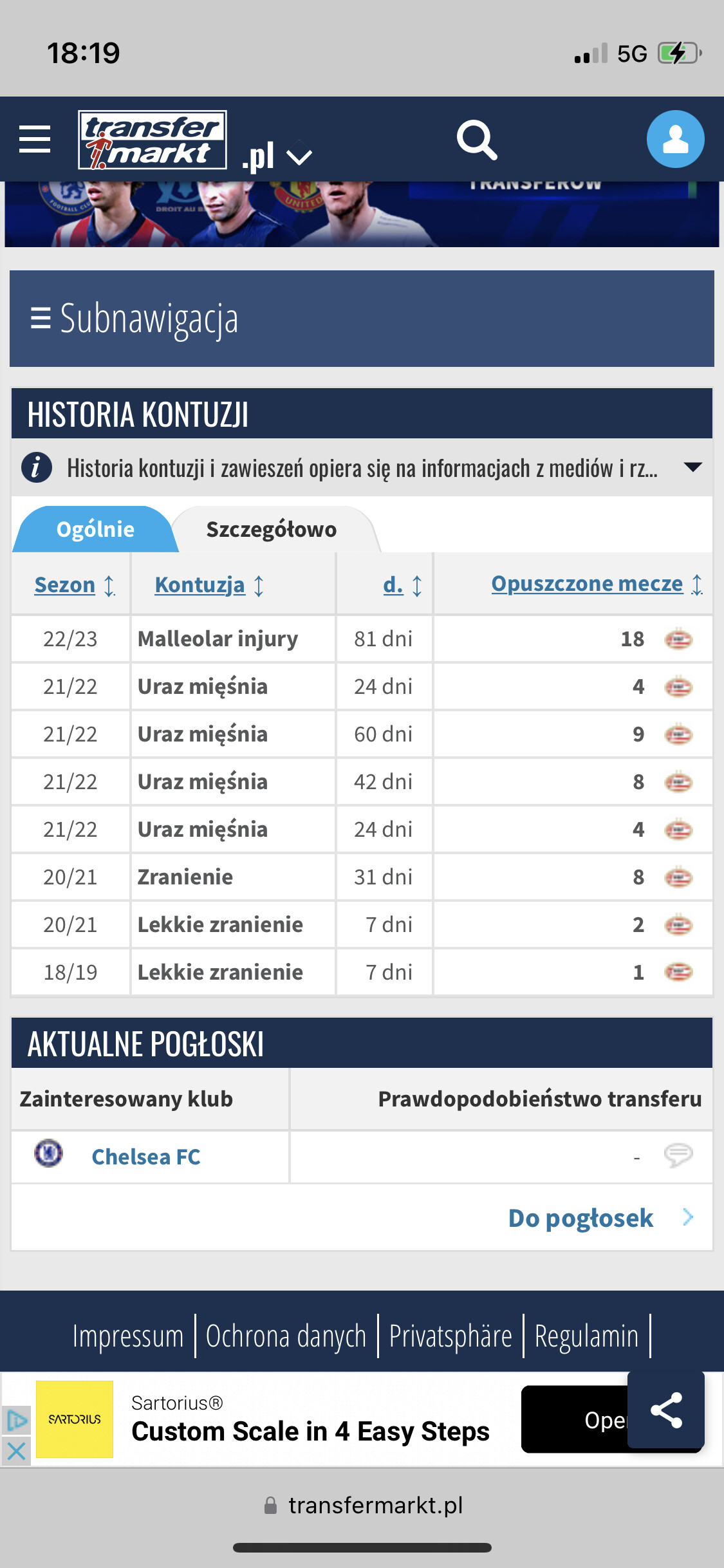Open the Impressum footer link
This screenshot has height=1568, width=724.
click(x=128, y=1336)
